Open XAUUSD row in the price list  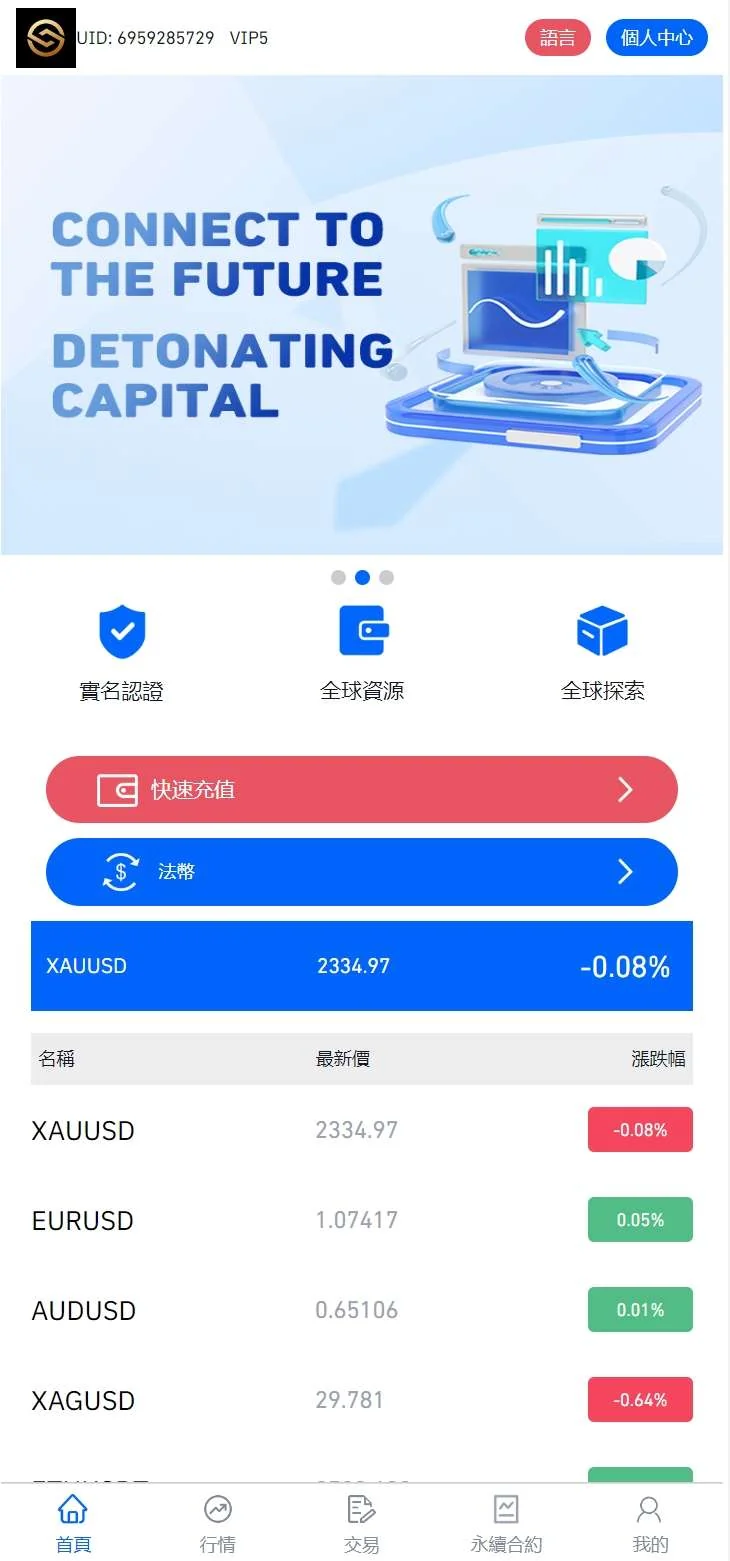point(362,1130)
